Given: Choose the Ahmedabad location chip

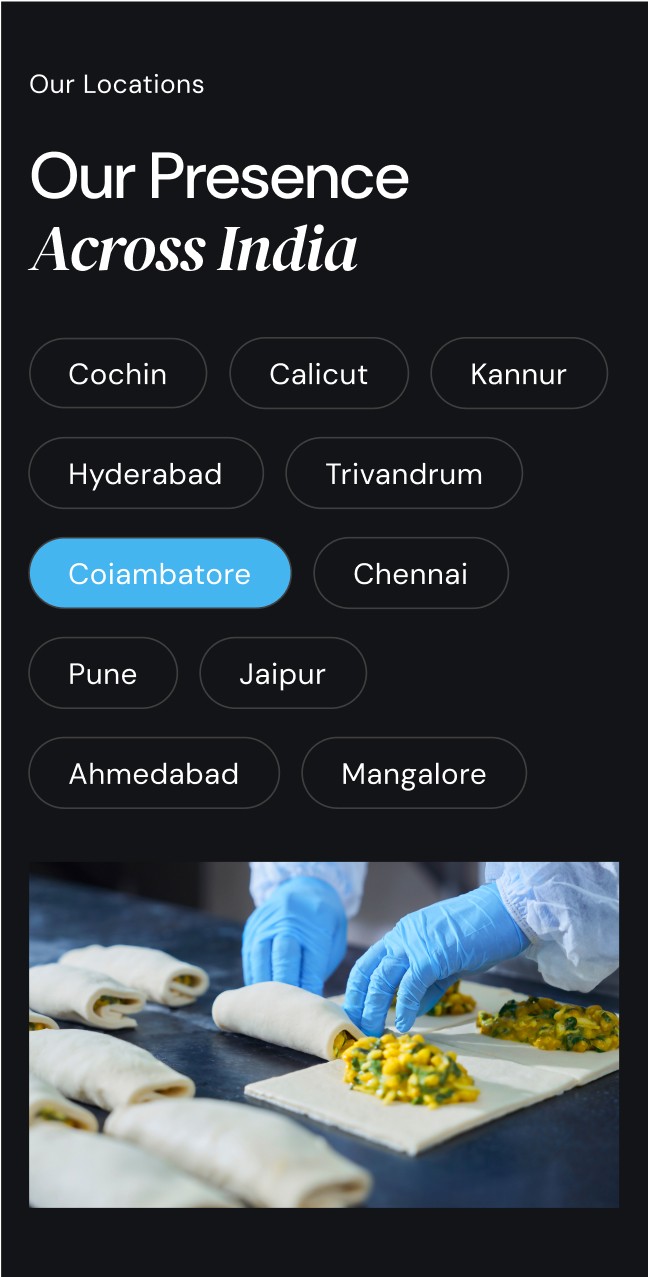Looking at the screenshot, I should tap(154, 773).
